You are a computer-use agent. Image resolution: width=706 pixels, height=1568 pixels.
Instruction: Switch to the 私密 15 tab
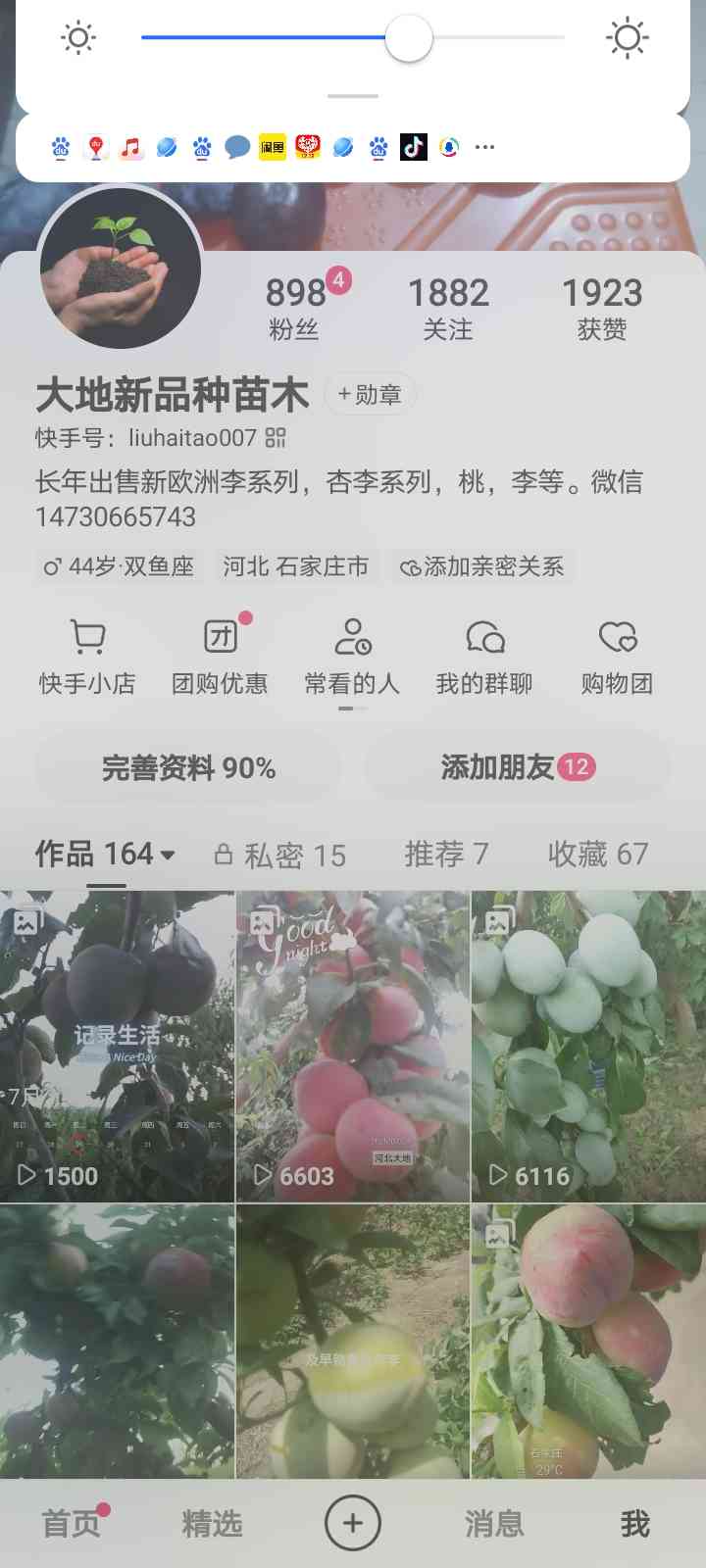pyautogui.click(x=280, y=855)
